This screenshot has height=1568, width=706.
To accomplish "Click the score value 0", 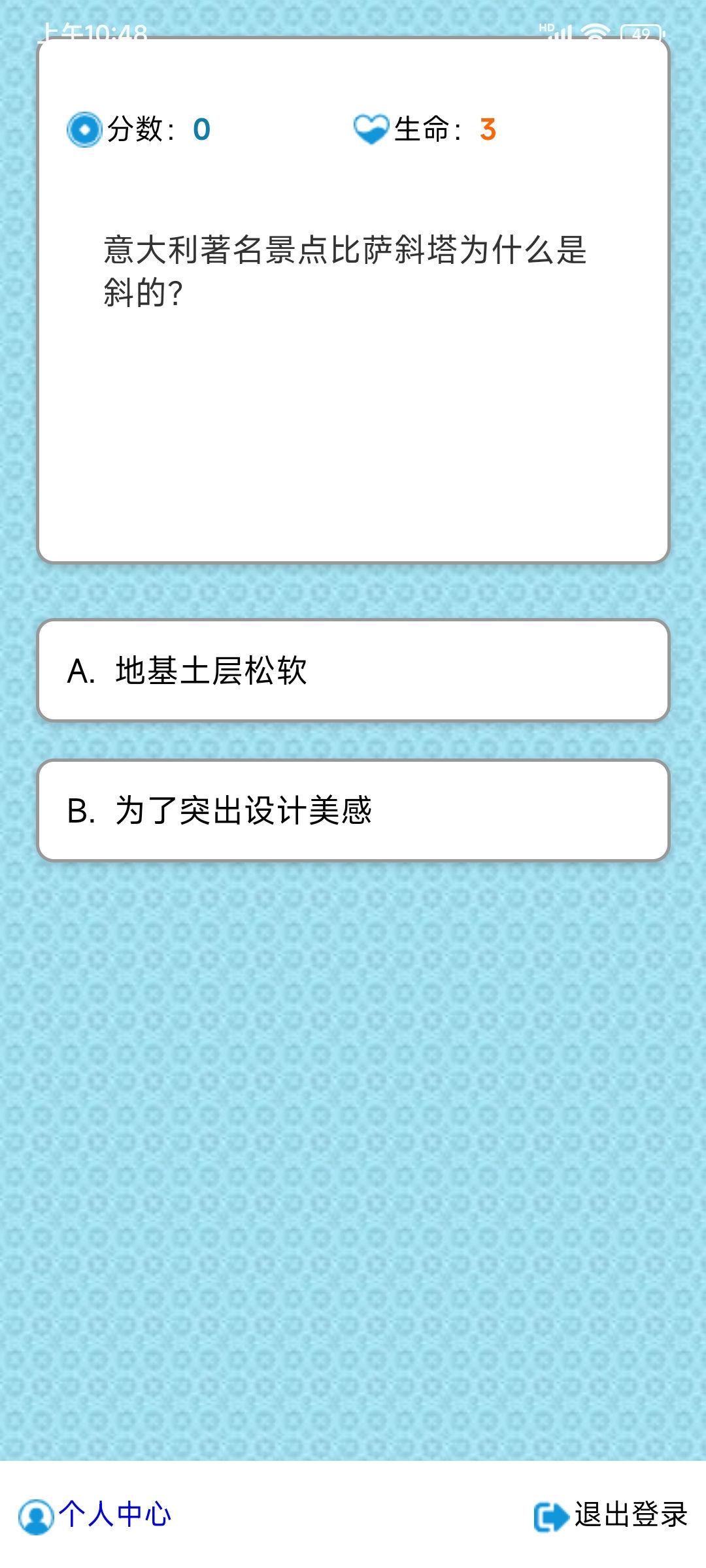I will (x=201, y=130).
